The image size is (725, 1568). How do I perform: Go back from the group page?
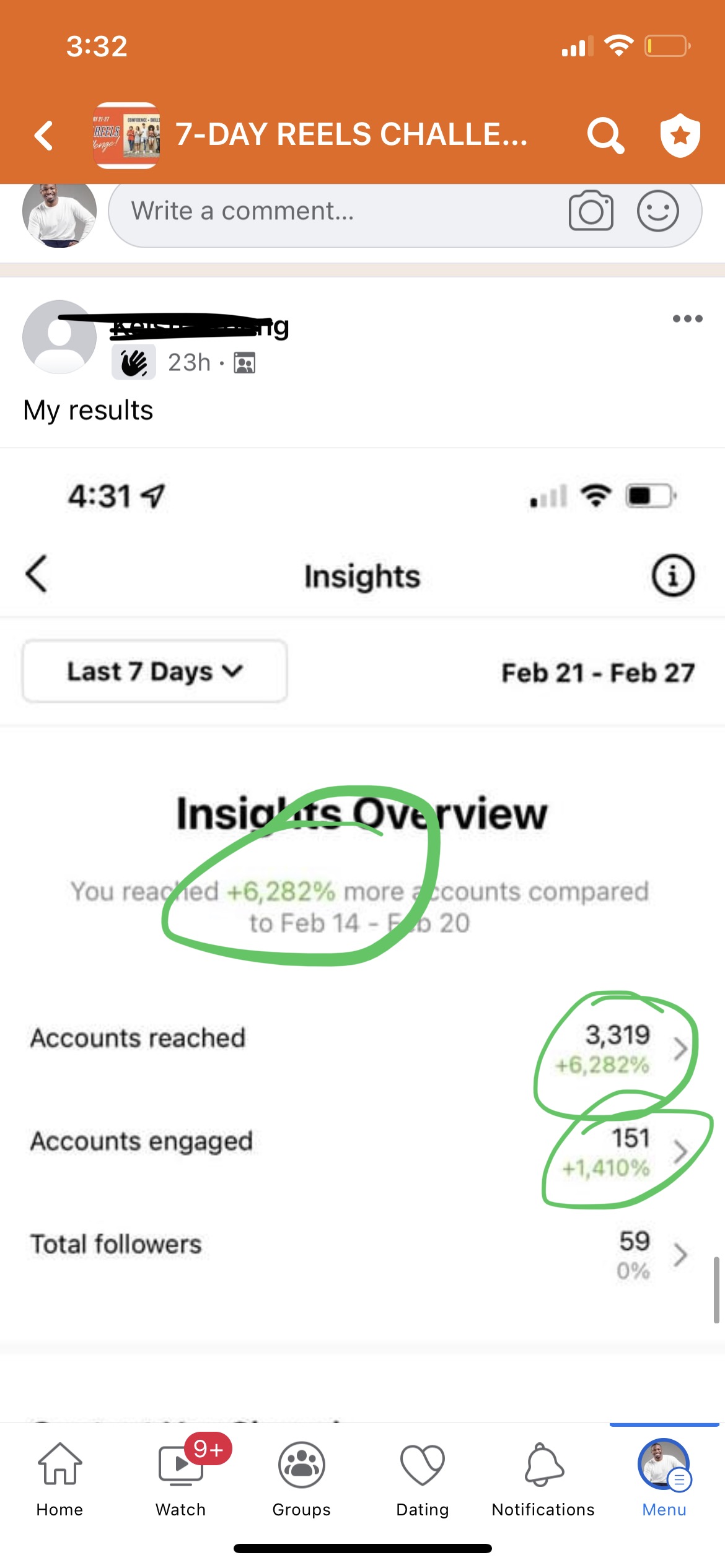click(x=43, y=135)
